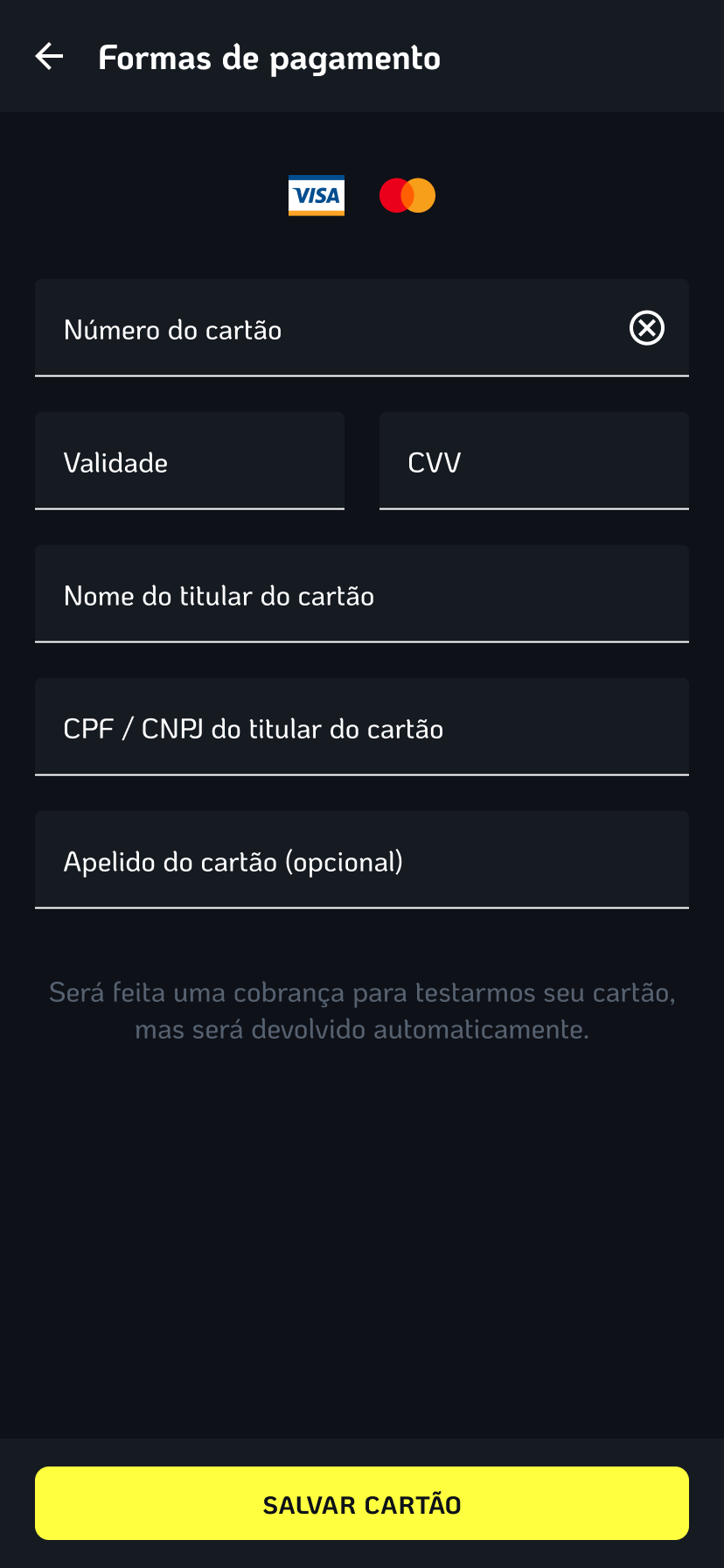Tap the Apelido do cartão optional field
This screenshot has height=1568, width=724.
pos(361,860)
